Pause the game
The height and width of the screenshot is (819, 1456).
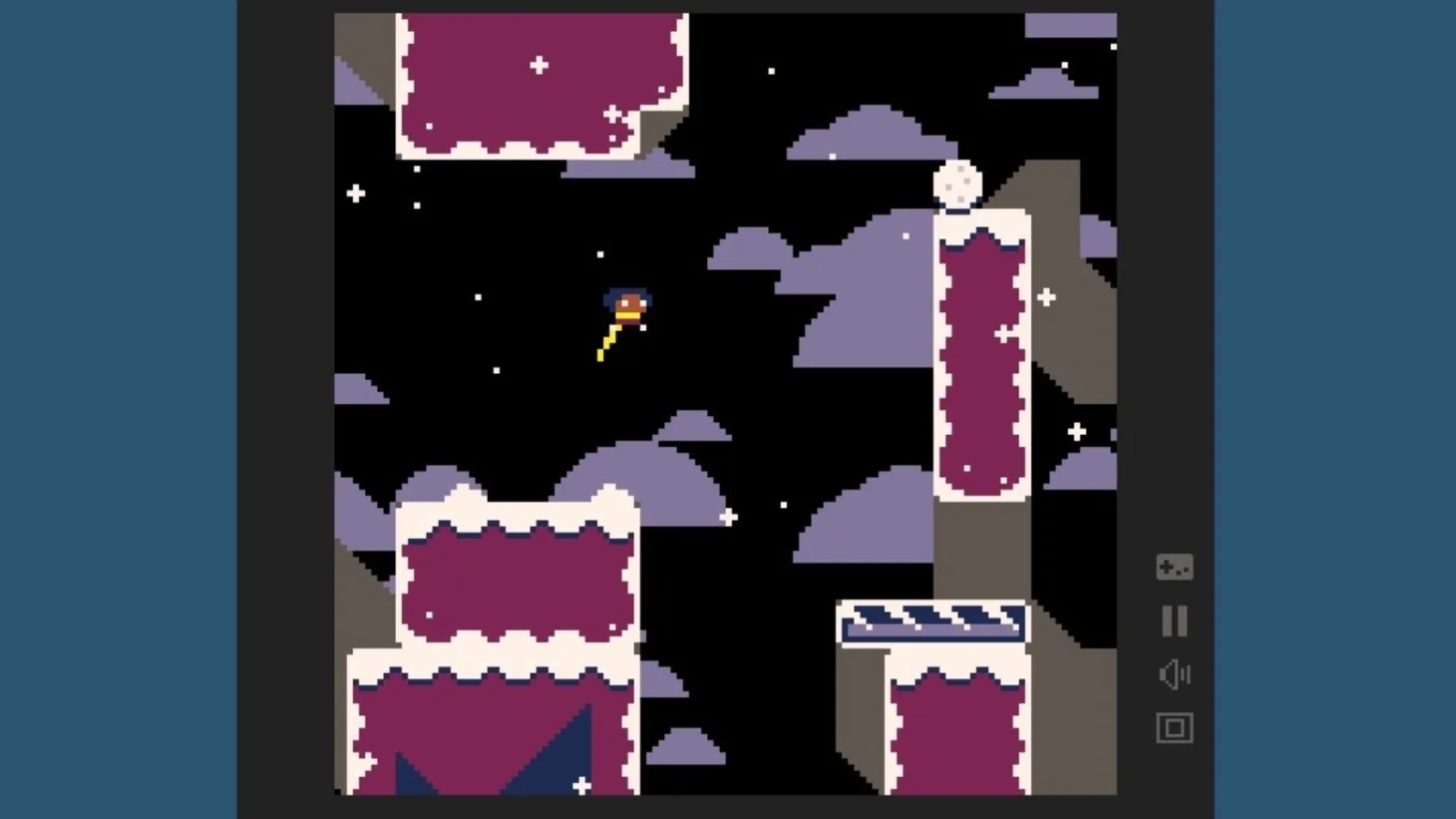(x=1174, y=621)
